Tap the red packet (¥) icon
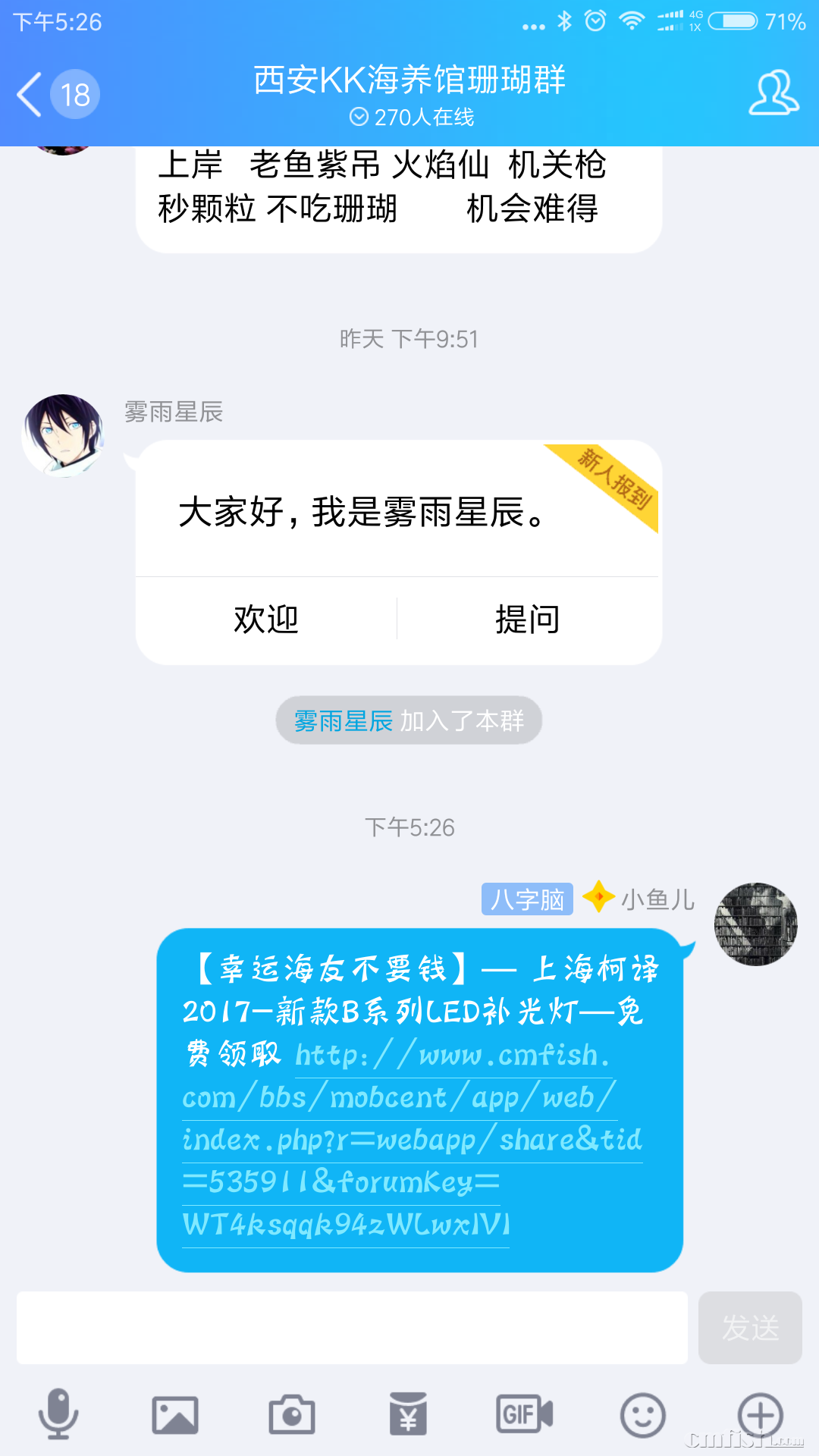This screenshot has height=1456, width=819. click(408, 1413)
